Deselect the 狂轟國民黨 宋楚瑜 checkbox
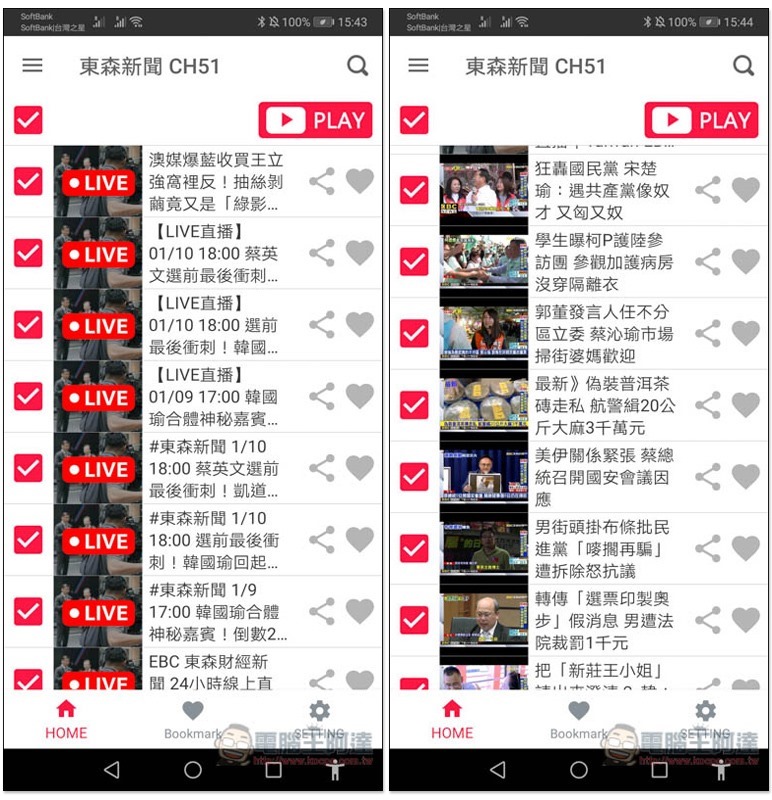 [x=414, y=190]
